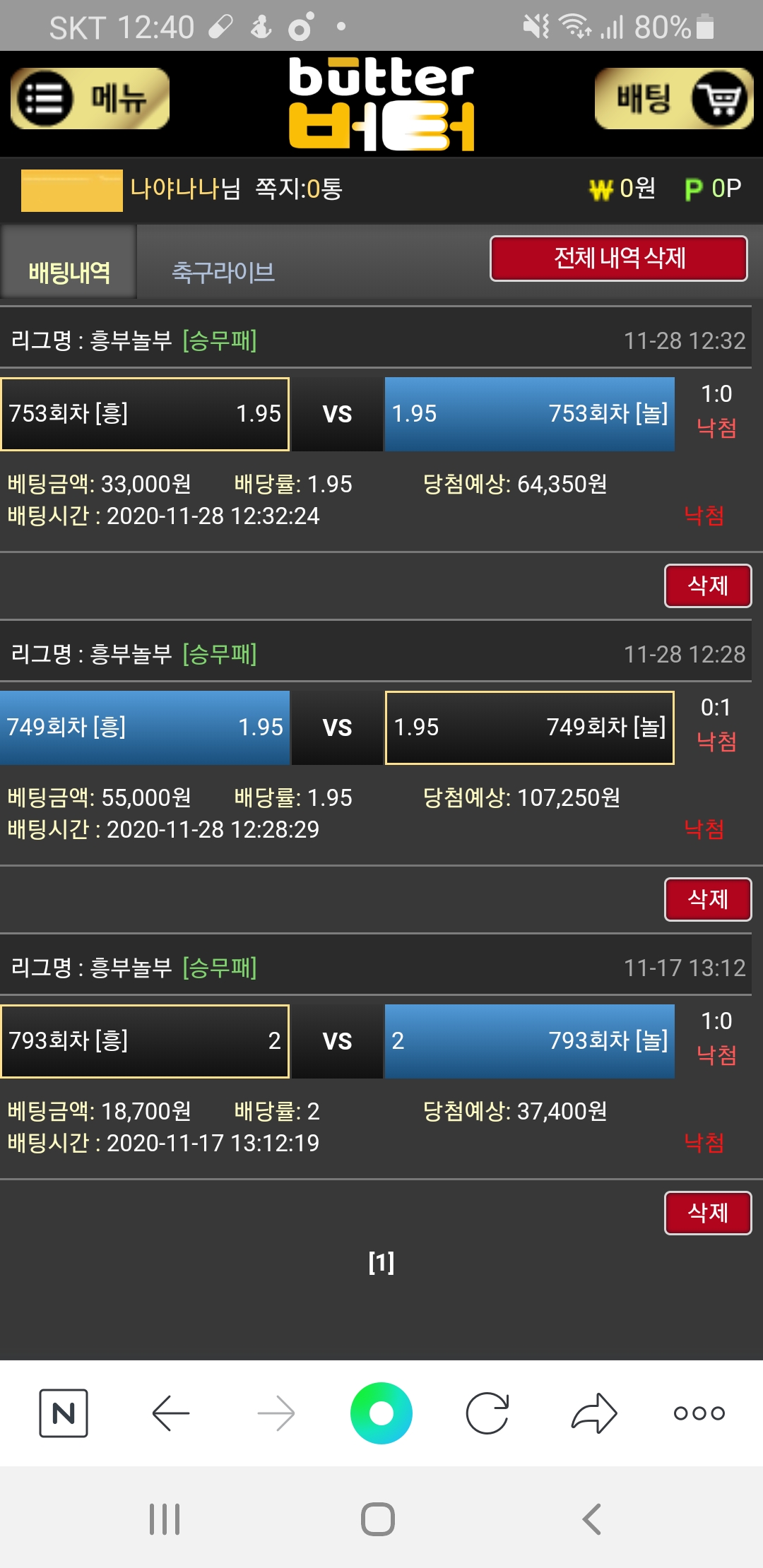Image resolution: width=763 pixels, height=1568 pixels.
Task: Open the Naver N browser home
Action: pyautogui.click(x=64, y=1413)
